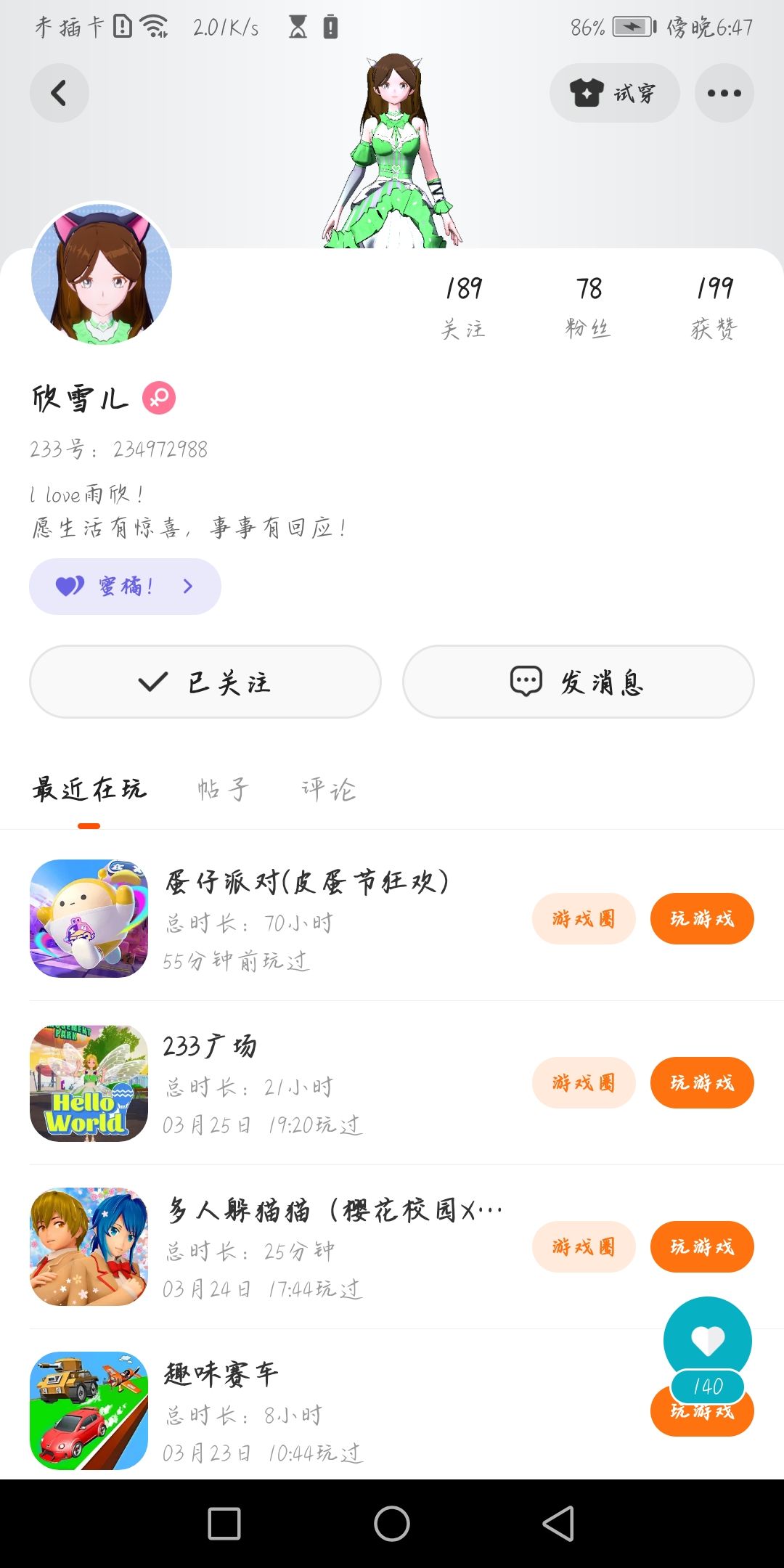Image resolution: width=784 pixels, height=1568 pixels.
Task: Open 欣雪儿's profile avatar
Action: [102, 274]
